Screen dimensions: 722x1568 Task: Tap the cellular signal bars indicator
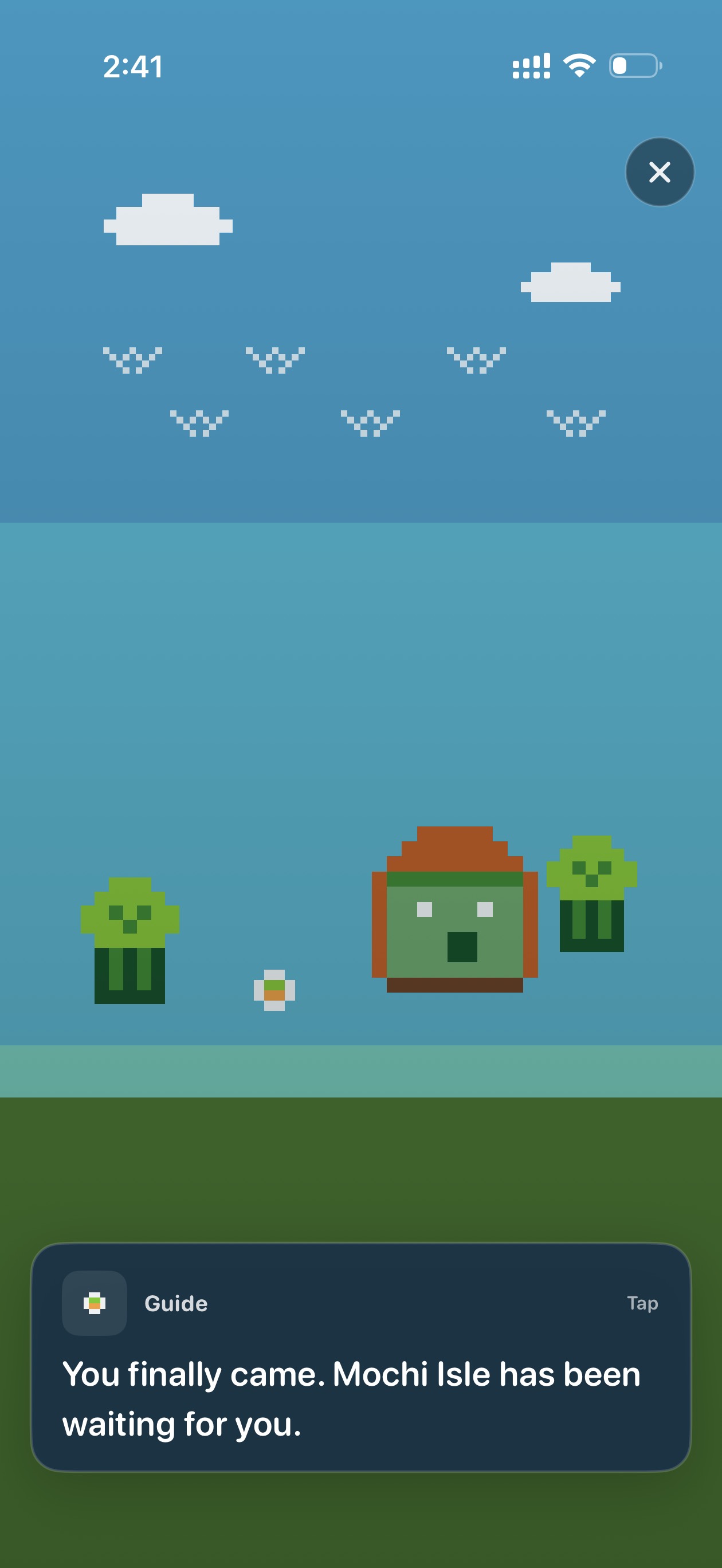[x=531, y=67]
